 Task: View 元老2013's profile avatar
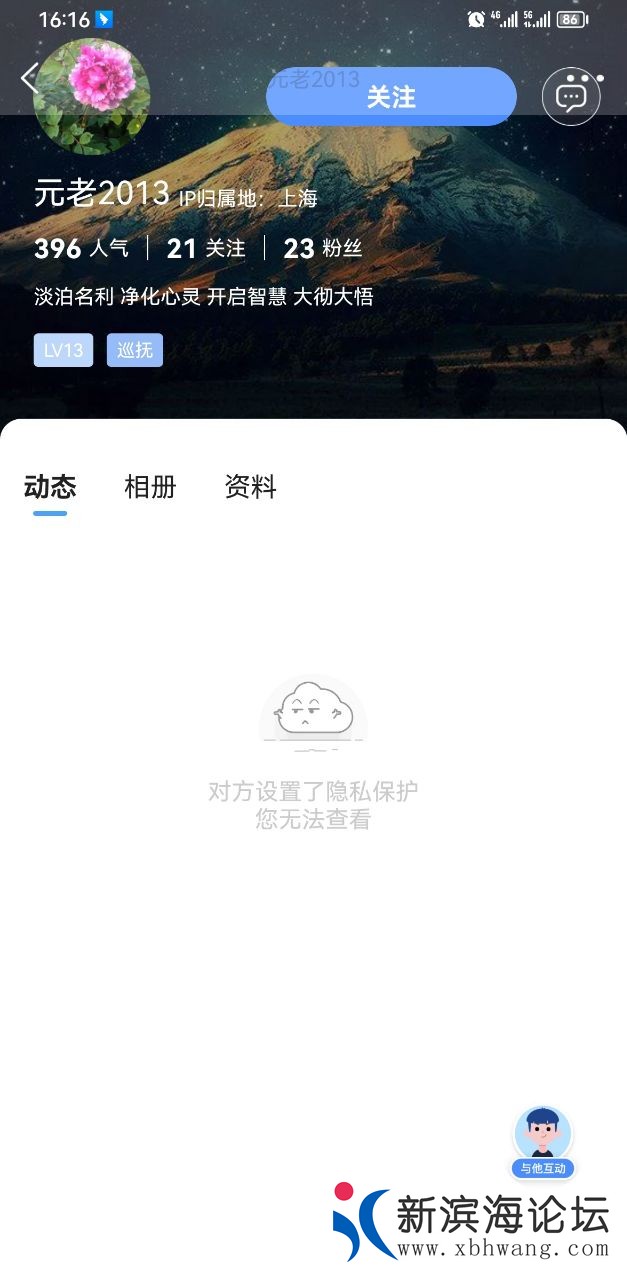pos(91,97)
